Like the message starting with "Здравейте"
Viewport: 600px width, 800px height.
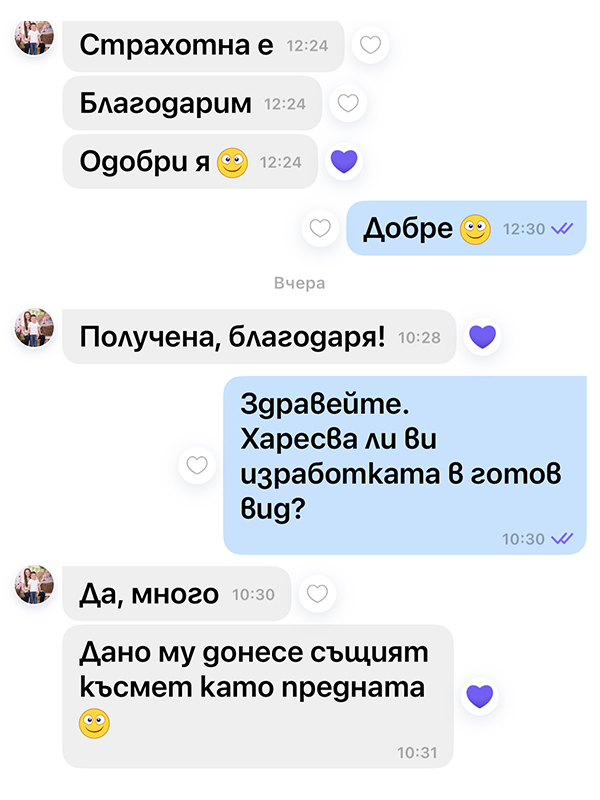point(197,465)
